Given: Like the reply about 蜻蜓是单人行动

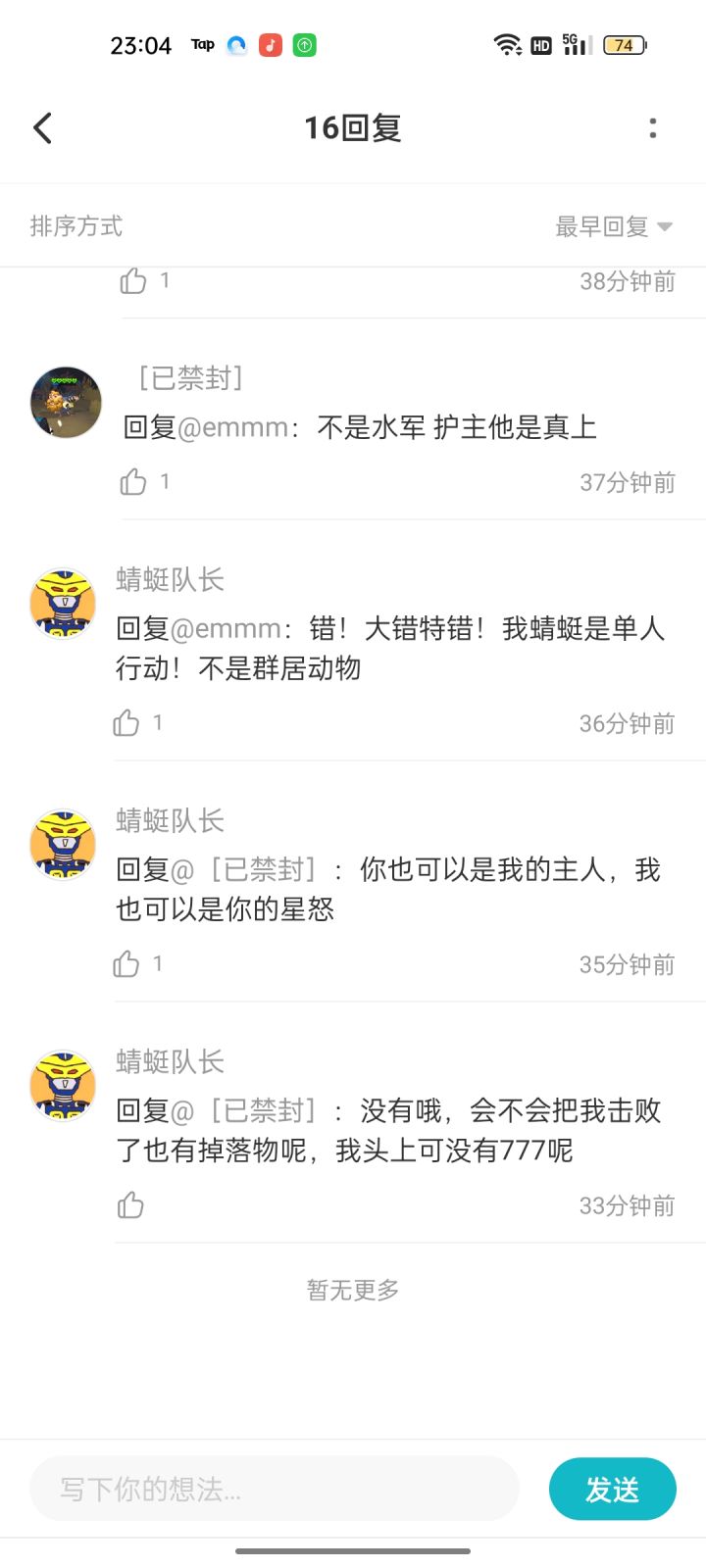Looking at the screenshot, I should tap(126, 722).
